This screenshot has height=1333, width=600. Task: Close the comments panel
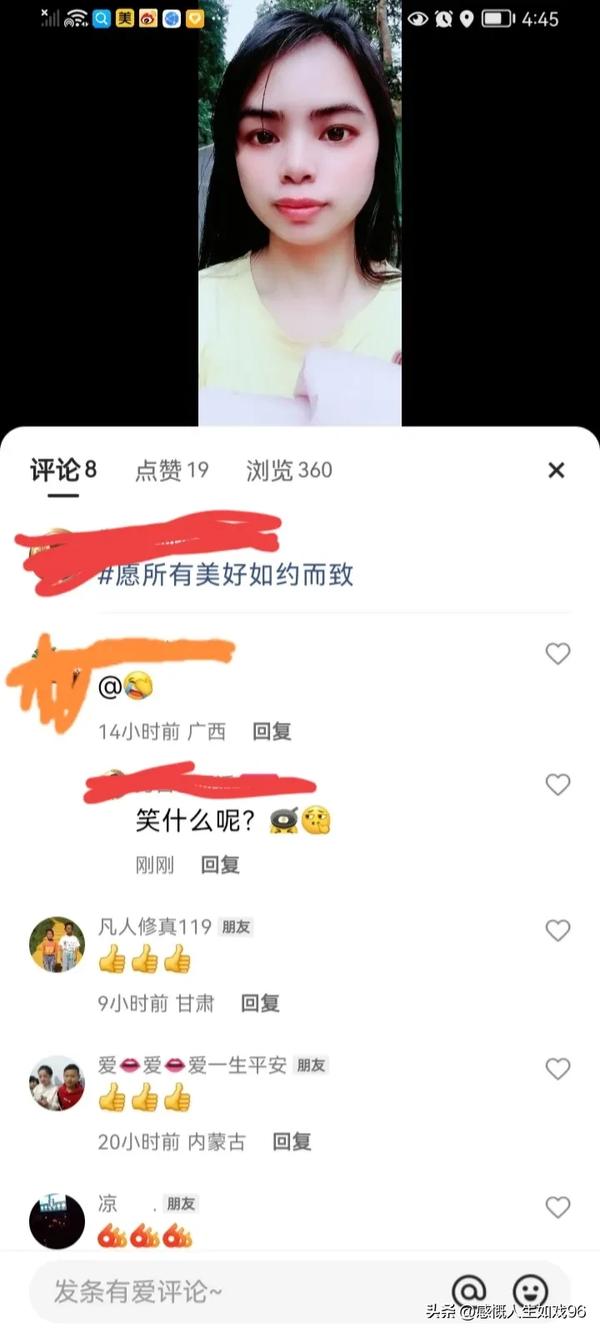tap(556, 470)
